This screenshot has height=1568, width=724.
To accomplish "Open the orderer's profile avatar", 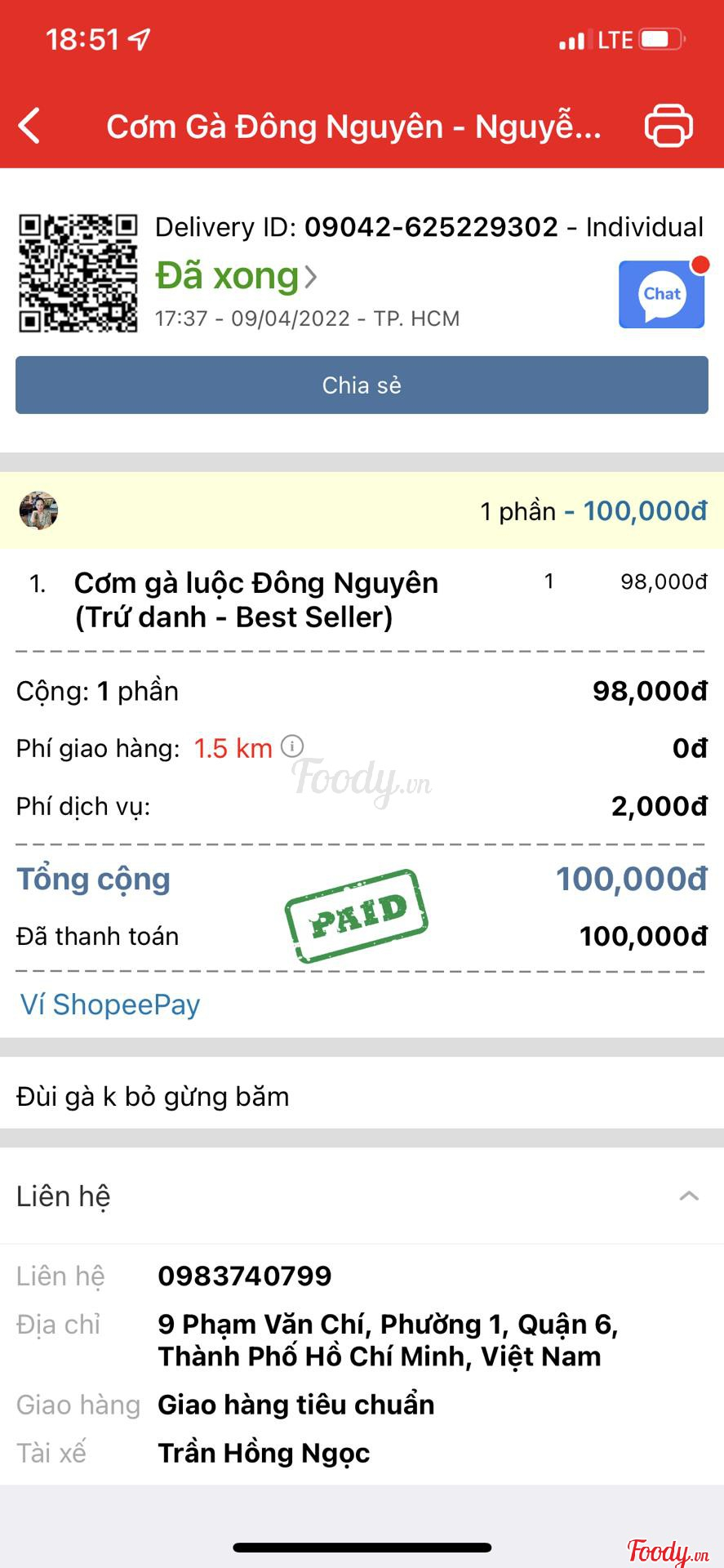I will point(38,511).
